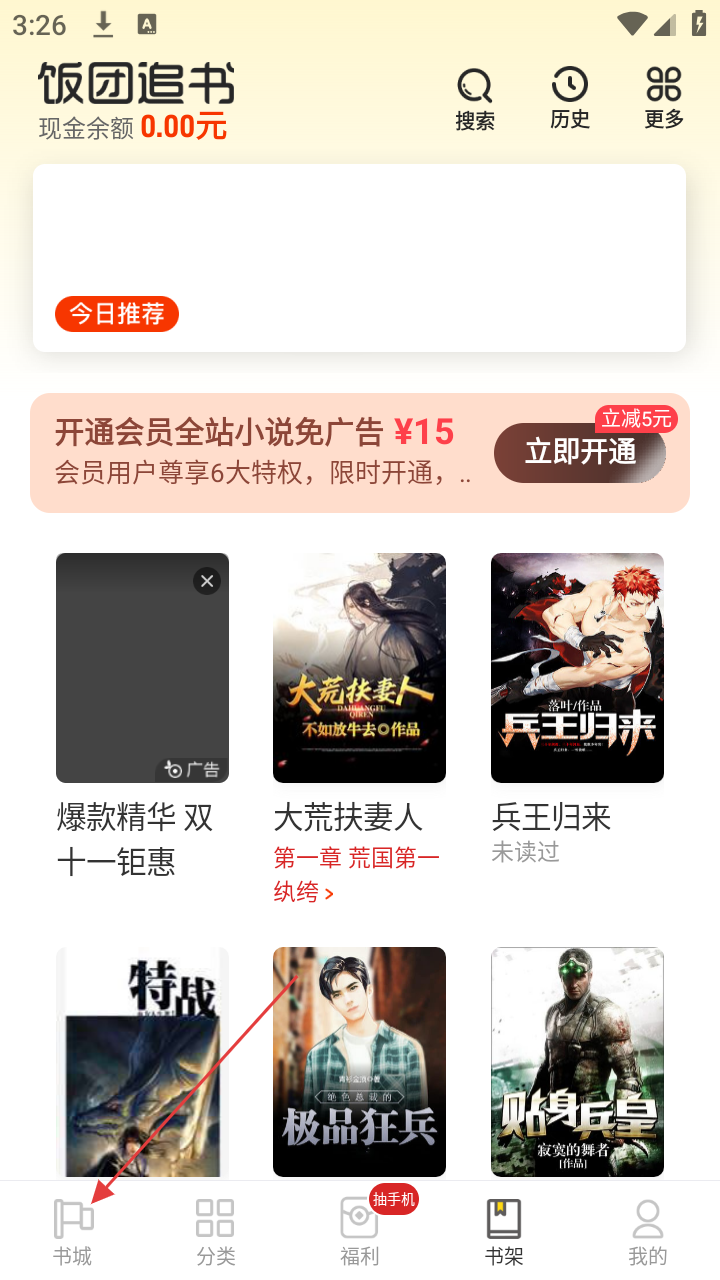Open the book 极品狂兵

359,1062
